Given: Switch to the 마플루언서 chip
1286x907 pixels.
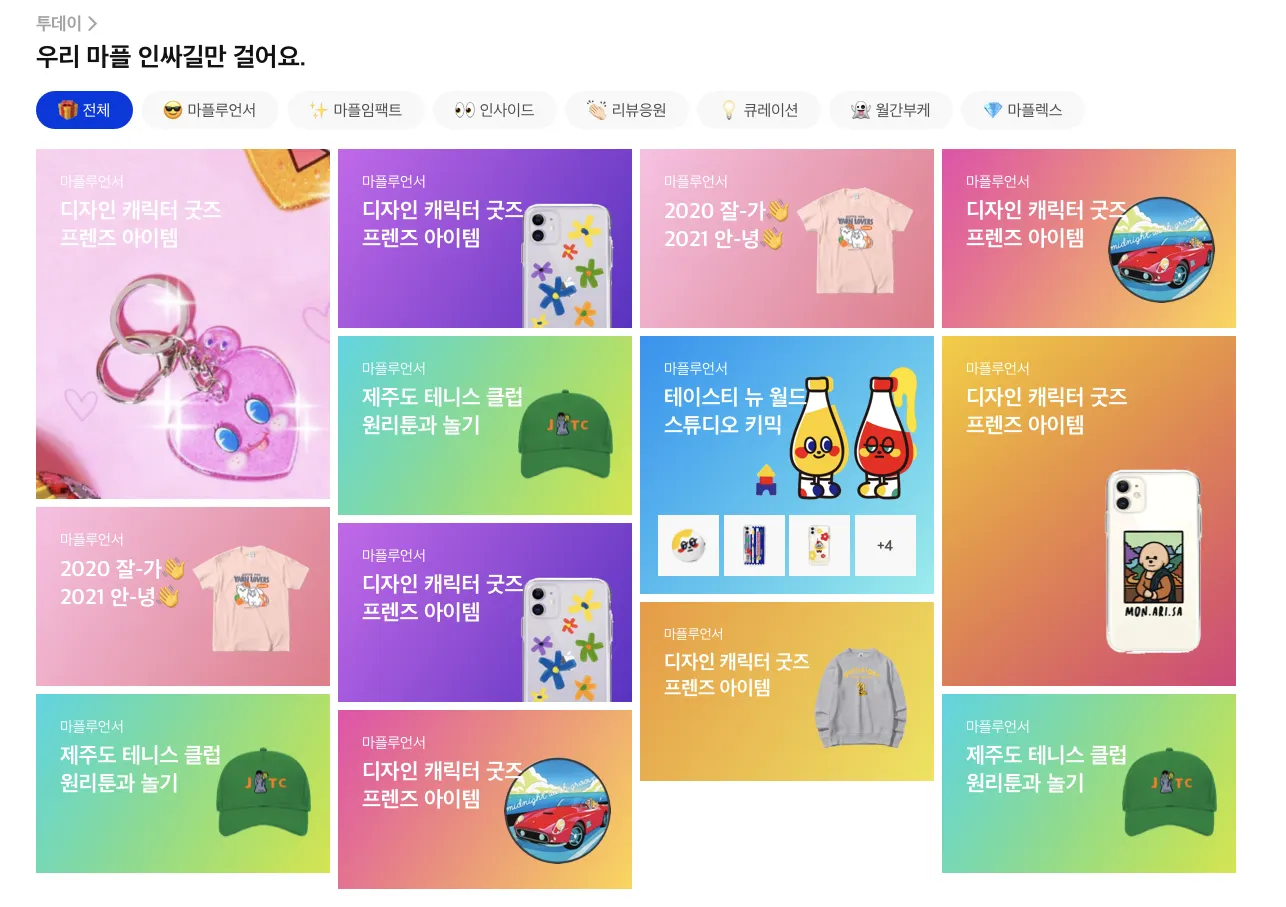Looking at the screenshot, I should tap(210, 110).
